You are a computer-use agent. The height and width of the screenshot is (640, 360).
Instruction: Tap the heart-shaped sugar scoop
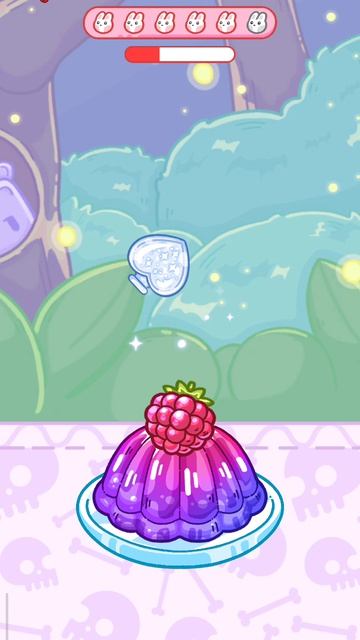[x=158, y=267]
